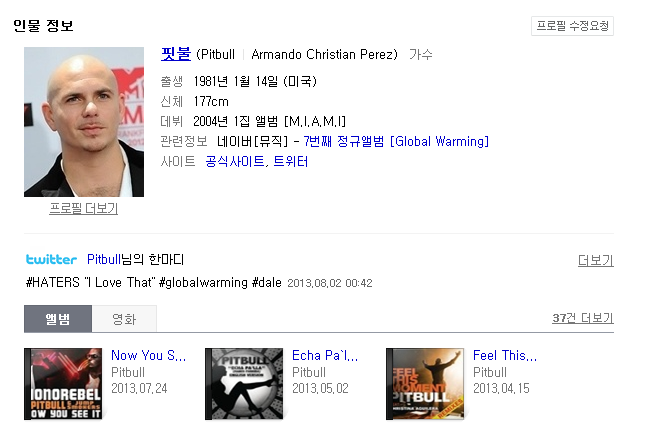Open the Now You S... album cover
Screen dimensions: 665x444
pos(63,383)
